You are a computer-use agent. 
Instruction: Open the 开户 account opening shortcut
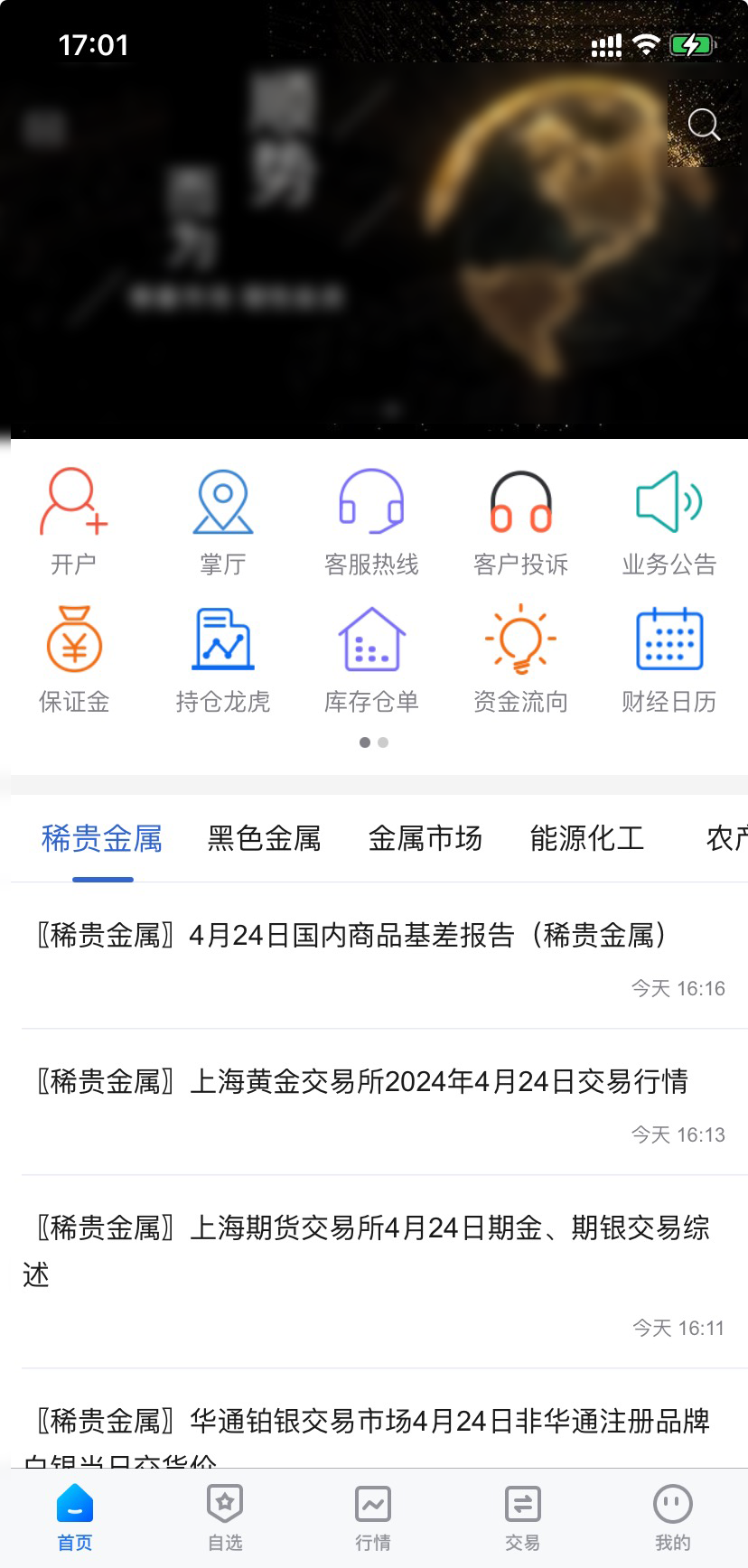(x=74, y=520)
